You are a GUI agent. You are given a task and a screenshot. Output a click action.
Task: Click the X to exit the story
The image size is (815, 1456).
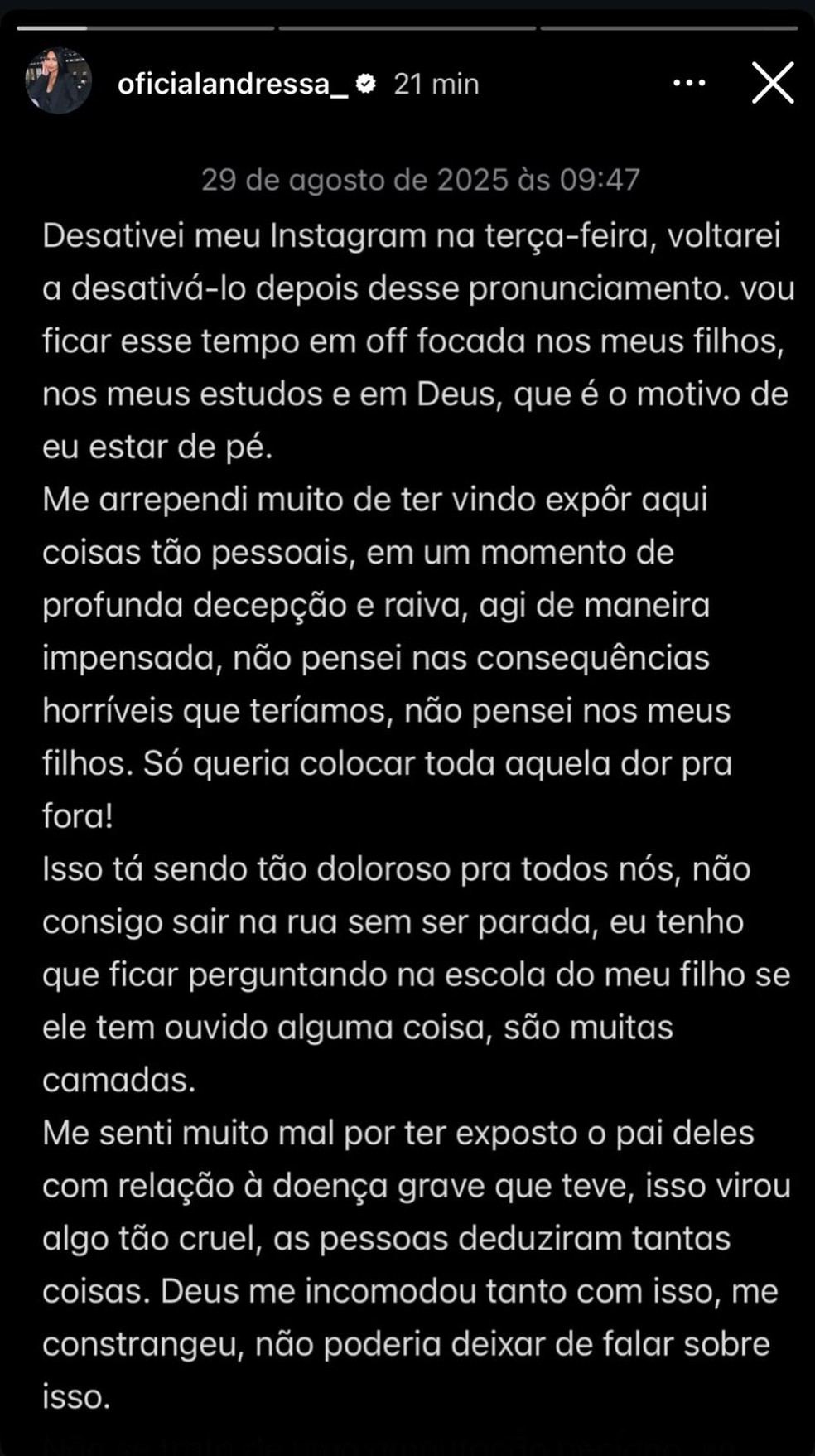[772, 83]
